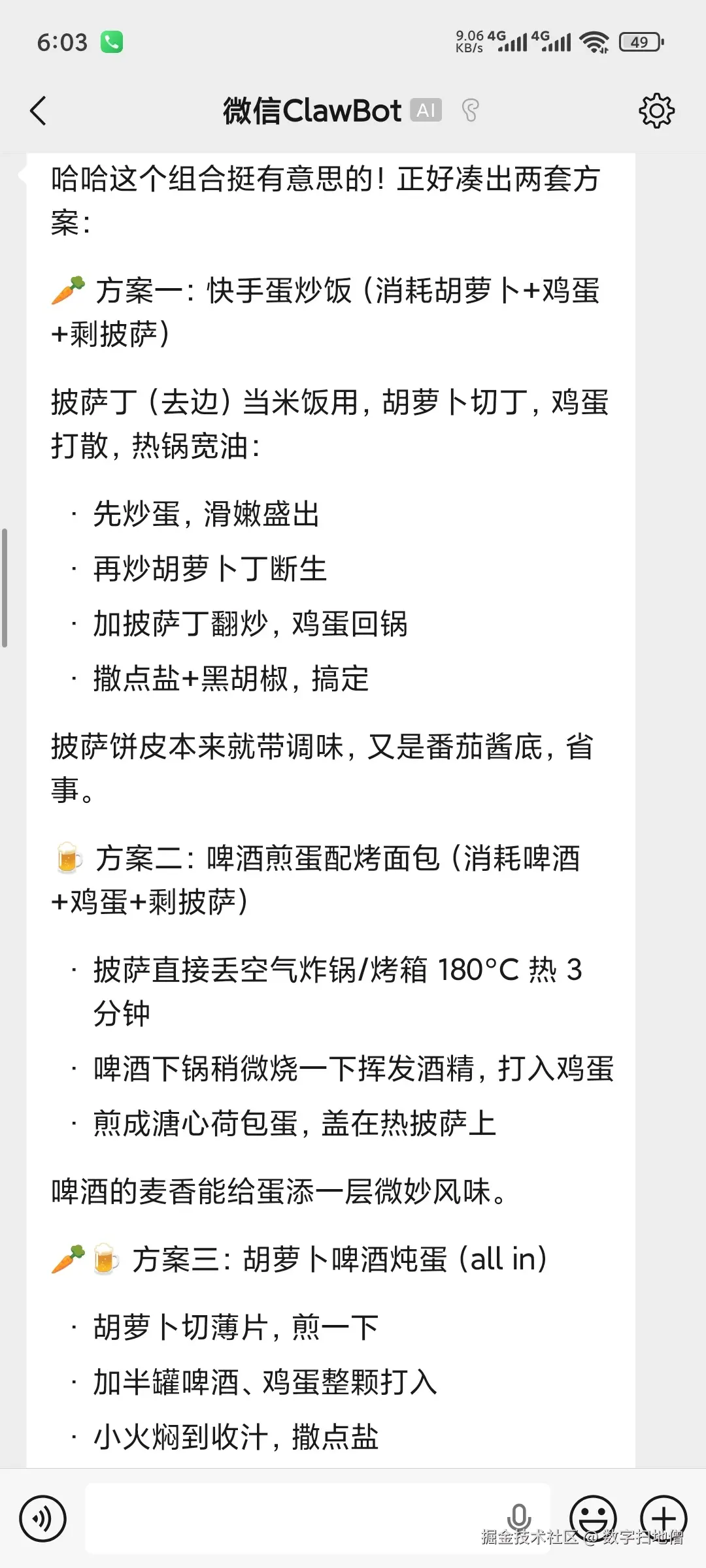
Task: Focus the message input field
Action: point(294,1518)
